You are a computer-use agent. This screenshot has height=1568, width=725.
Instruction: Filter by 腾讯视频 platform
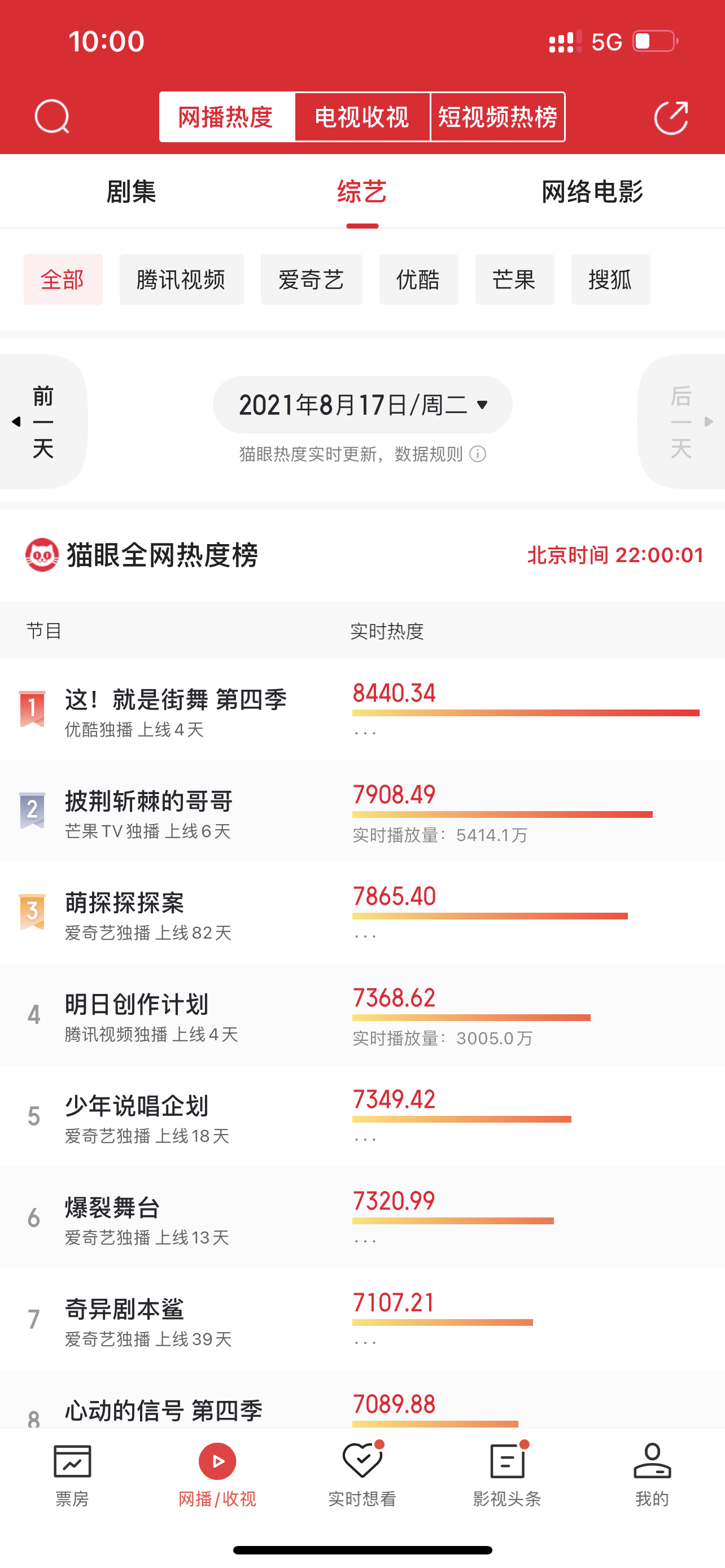click(181, 279)
